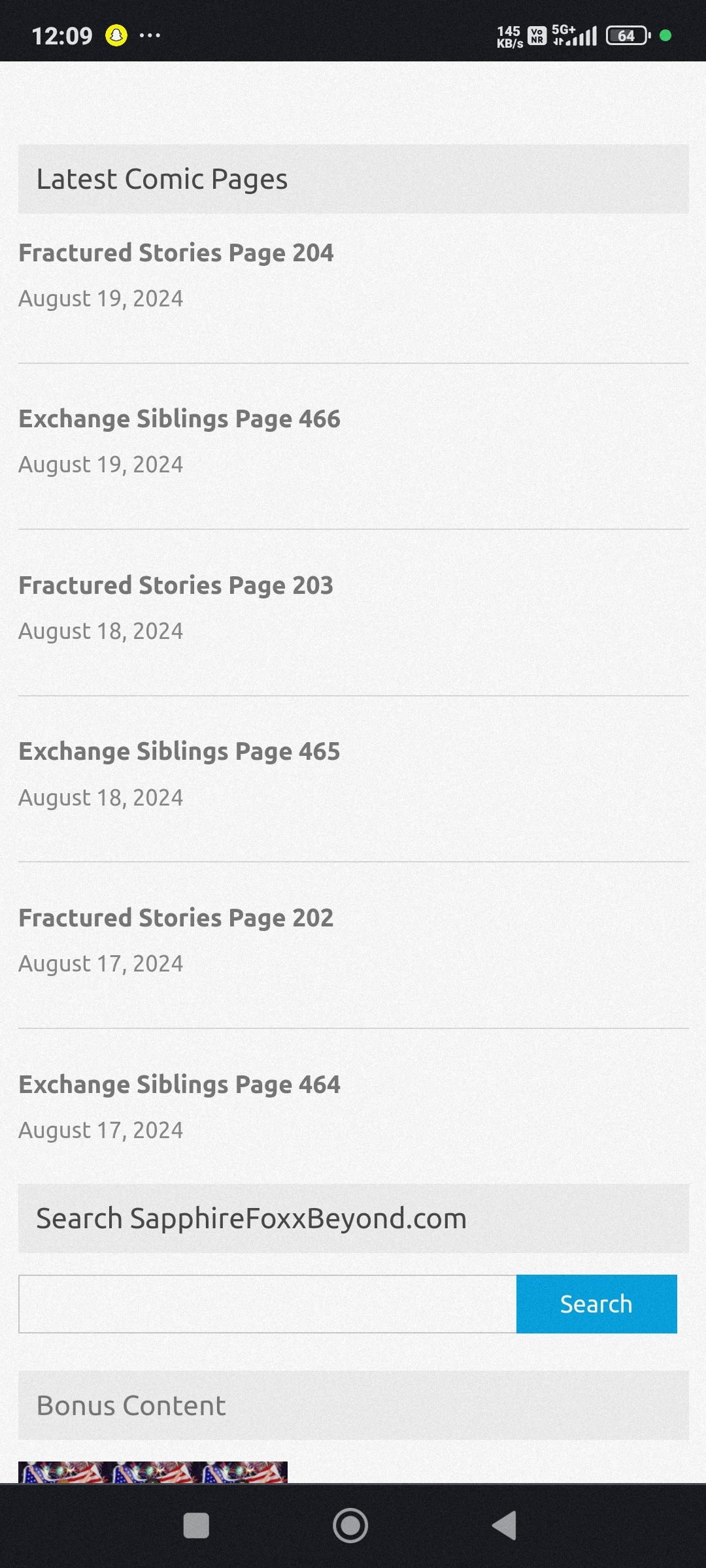This screenshot has height=1568, width=706.
Task: Open Exchange Siblings Page 466
Action: (x=179, y=419)
